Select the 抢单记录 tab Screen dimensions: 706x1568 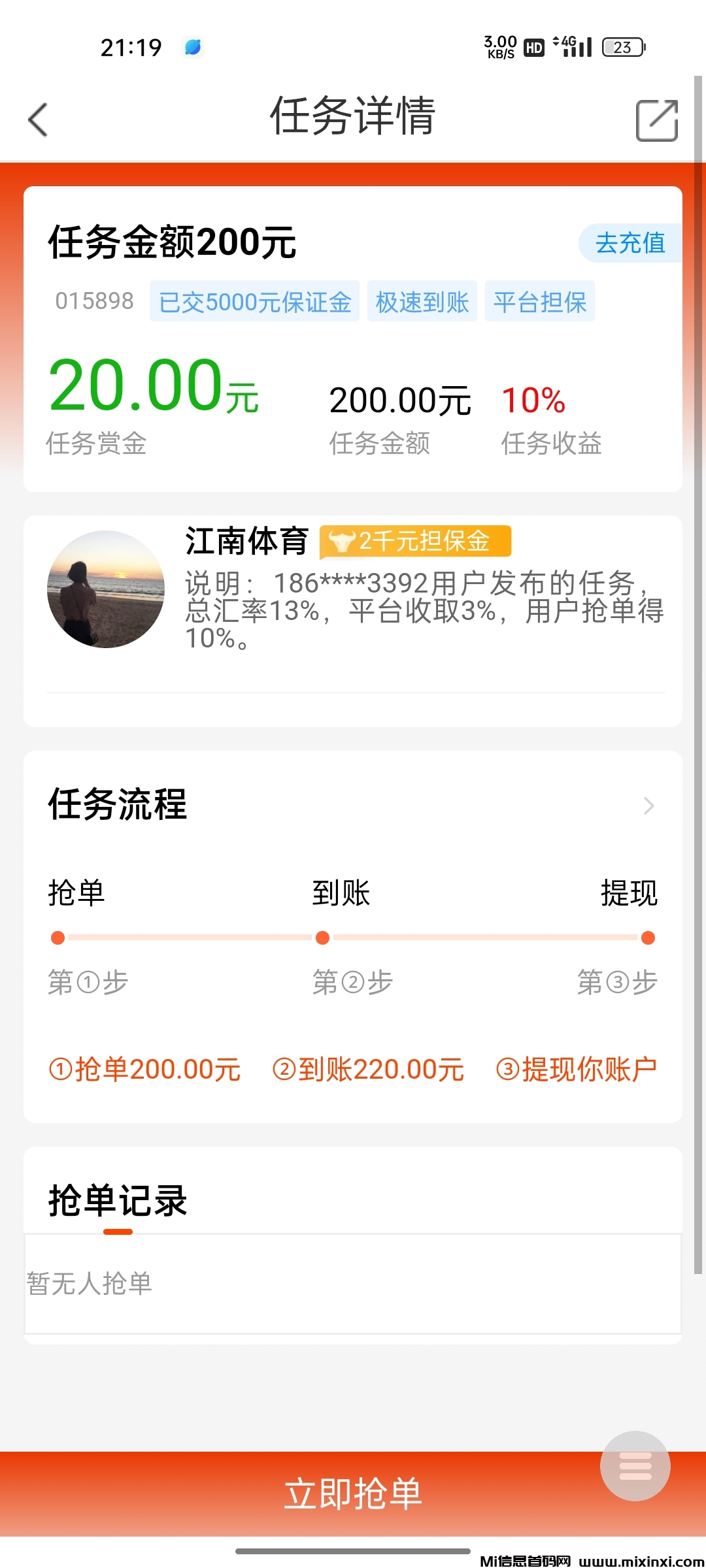118,1201
